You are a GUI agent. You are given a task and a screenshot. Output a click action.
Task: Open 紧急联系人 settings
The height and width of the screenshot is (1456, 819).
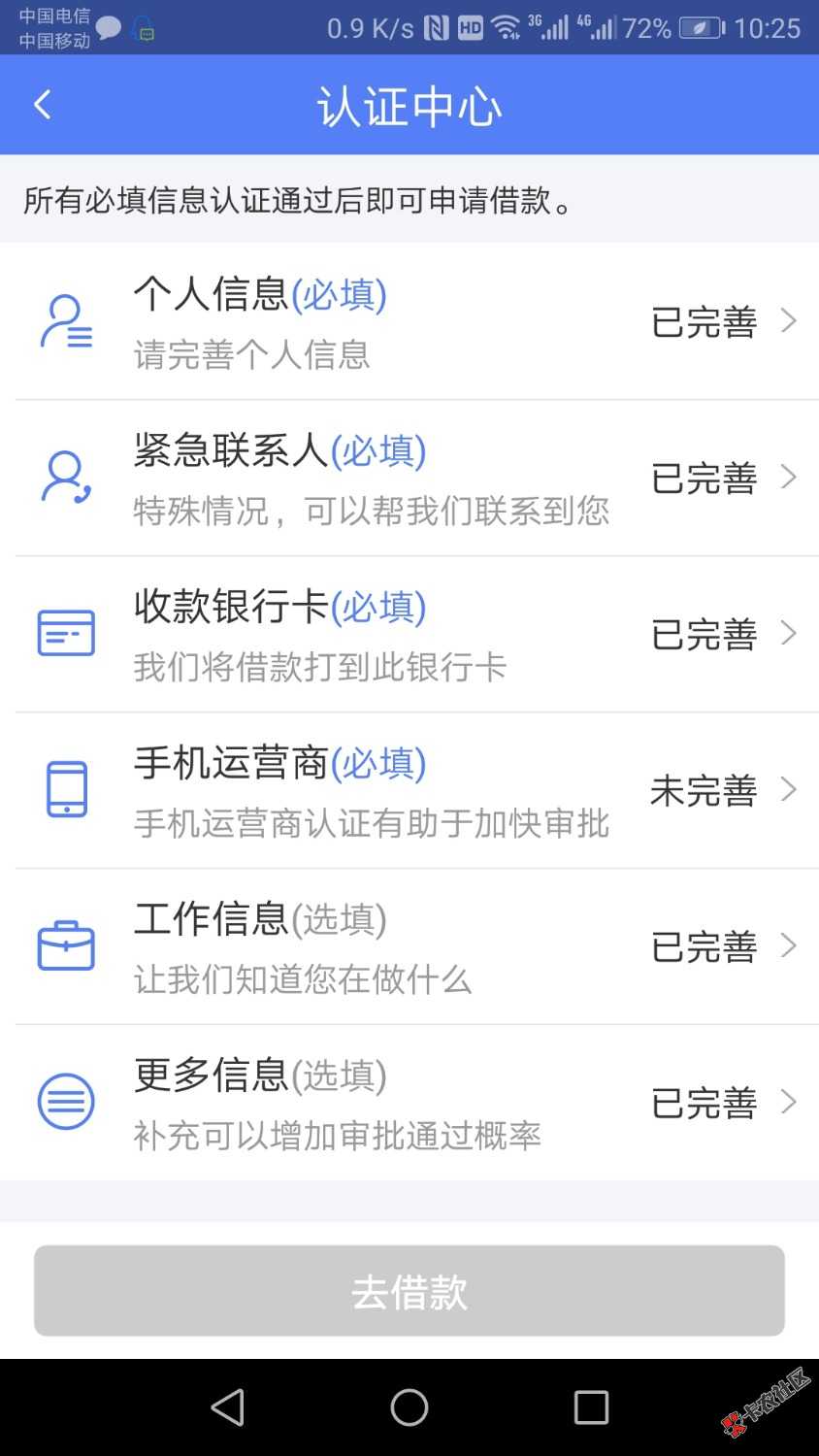coord(409,478)
